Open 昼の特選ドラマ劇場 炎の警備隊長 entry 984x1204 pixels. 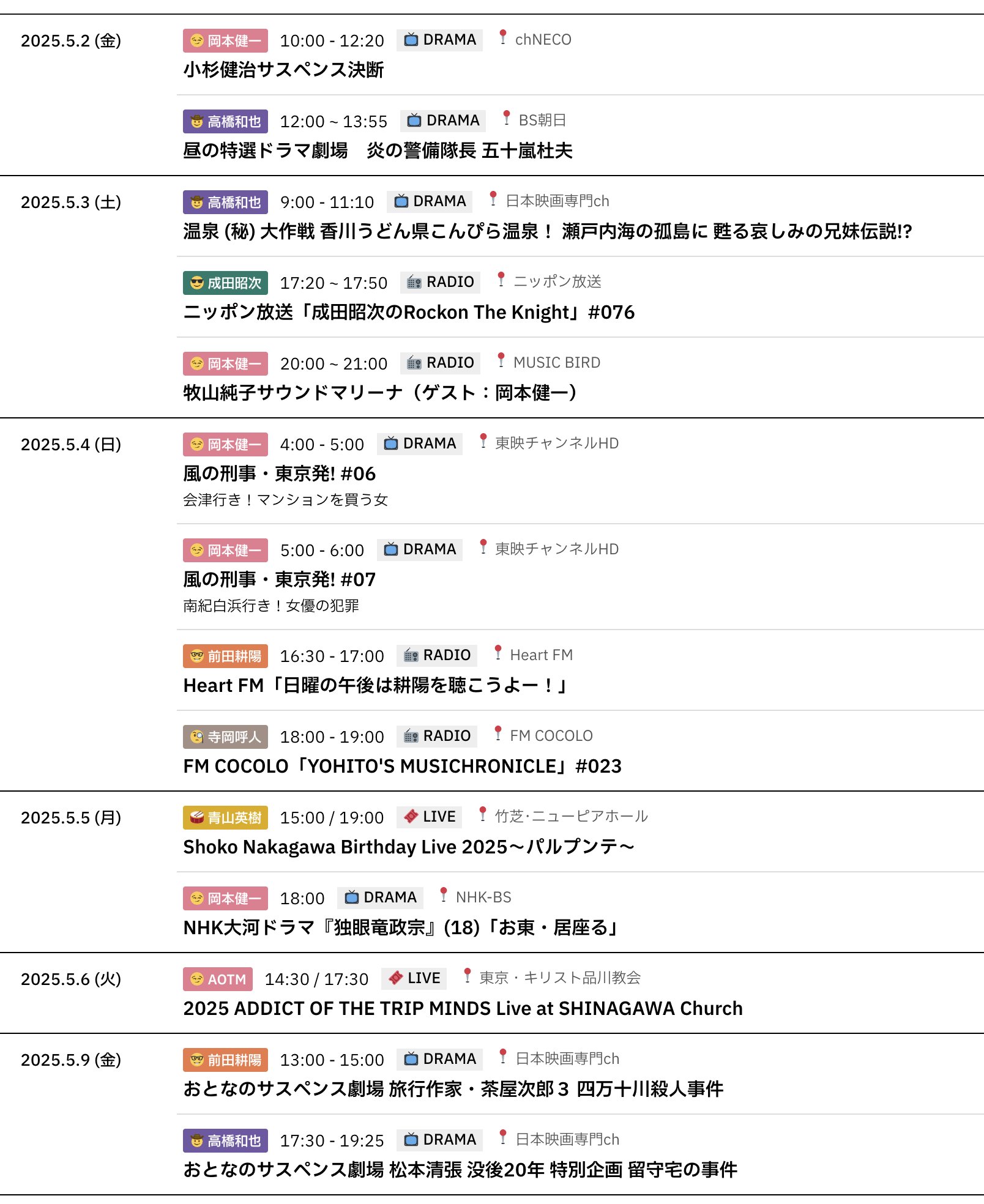(x=378, y=150)
